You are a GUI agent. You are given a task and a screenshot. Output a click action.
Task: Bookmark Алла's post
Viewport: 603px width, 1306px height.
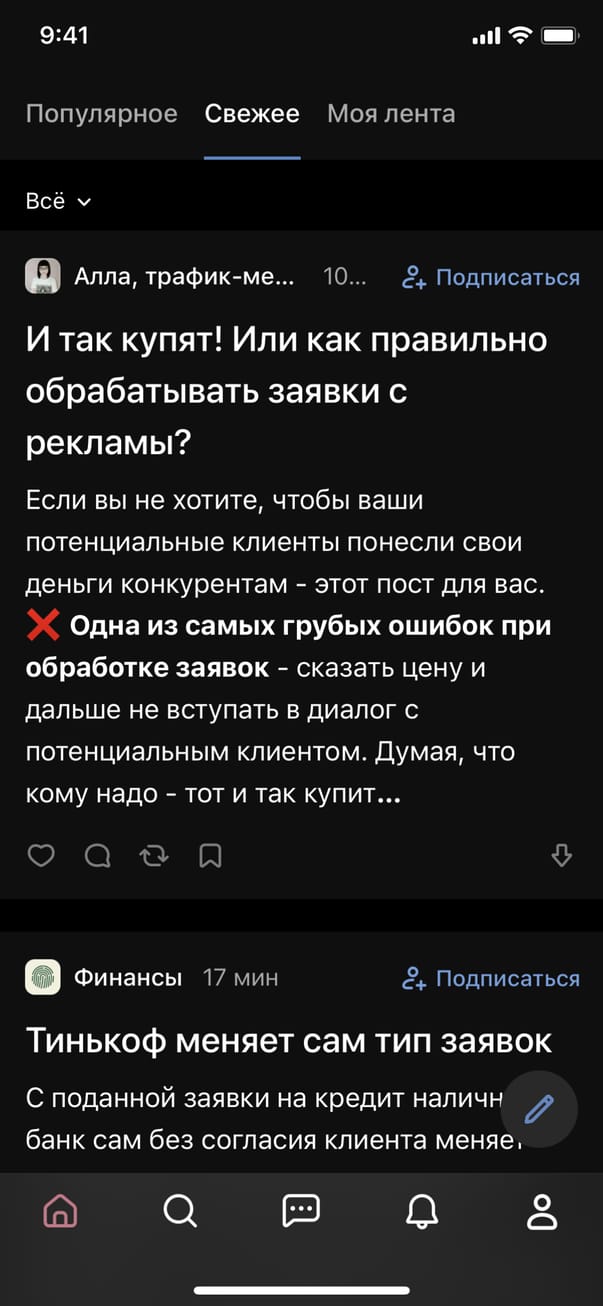click(x=210, y=855)
